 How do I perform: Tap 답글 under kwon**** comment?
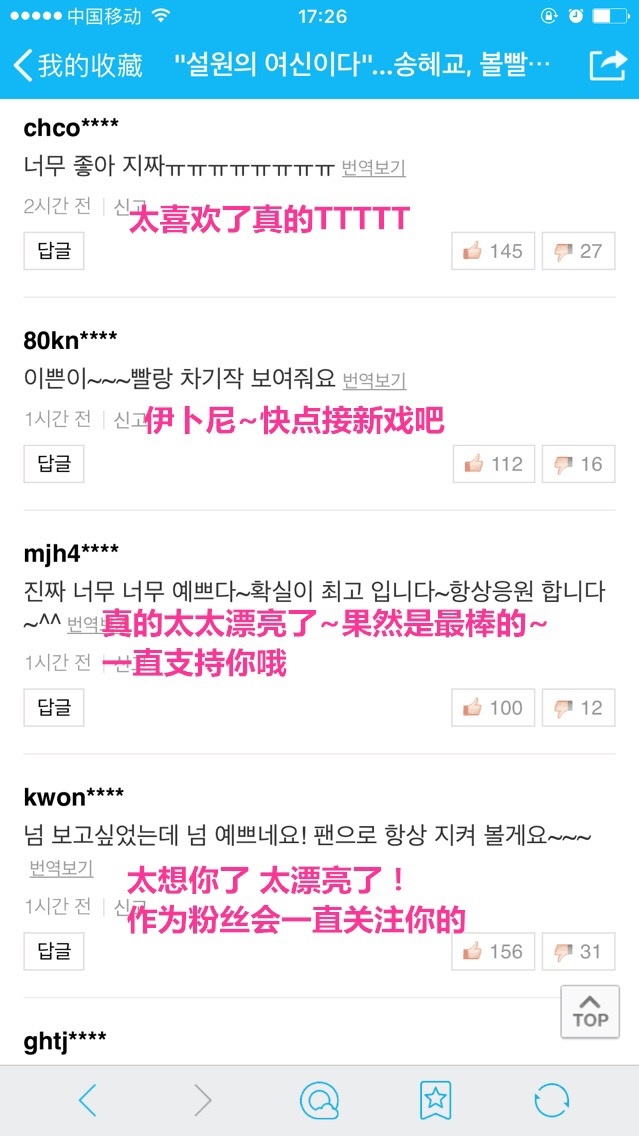click(x=54, y=951)
